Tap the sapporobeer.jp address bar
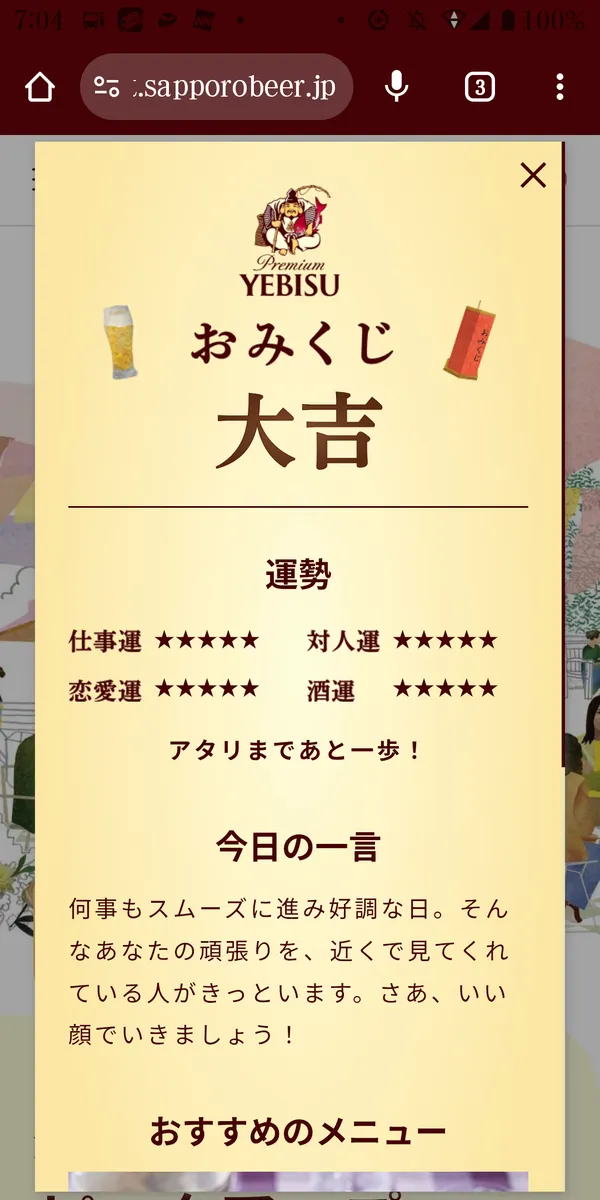 click(x=235, y=88)
